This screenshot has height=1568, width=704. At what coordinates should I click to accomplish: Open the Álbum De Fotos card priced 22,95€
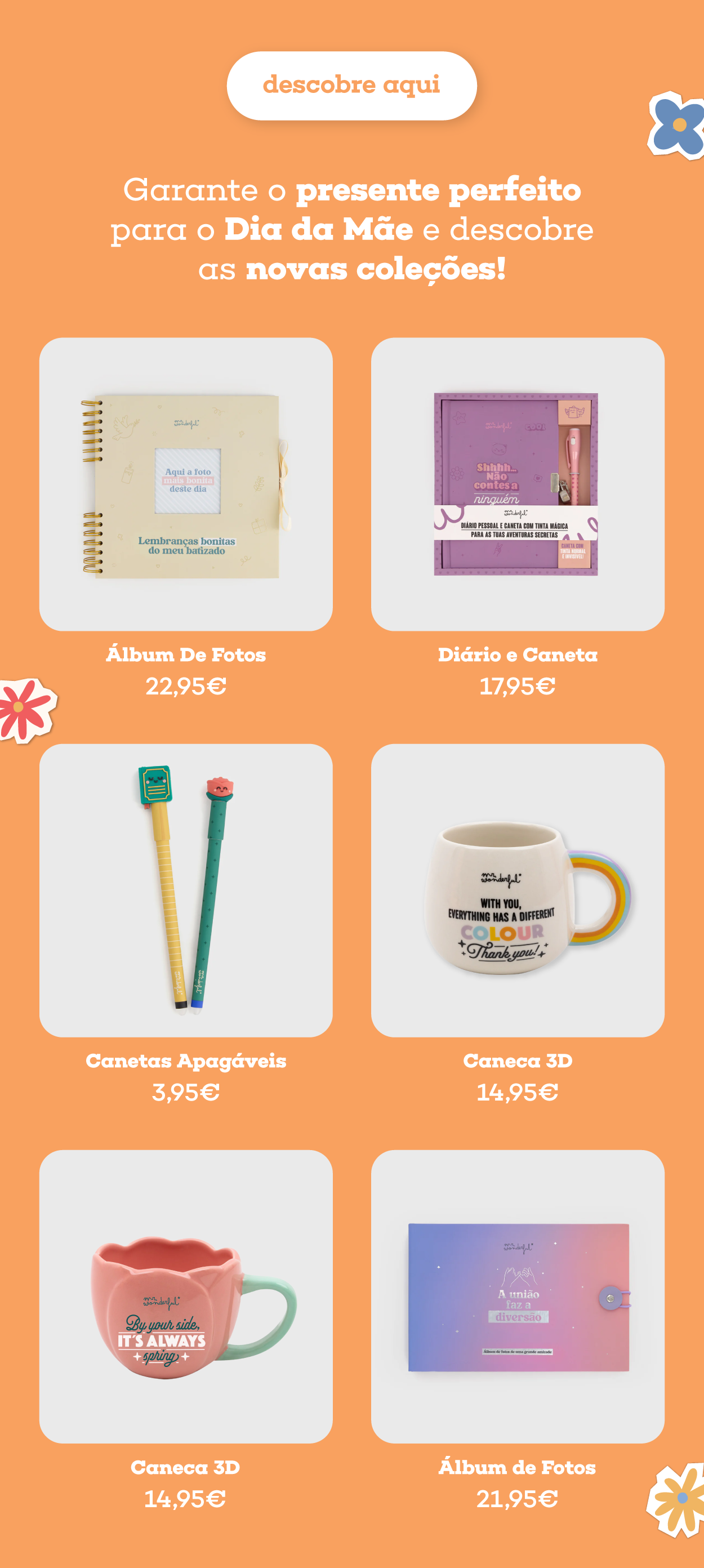coord(186,484)
